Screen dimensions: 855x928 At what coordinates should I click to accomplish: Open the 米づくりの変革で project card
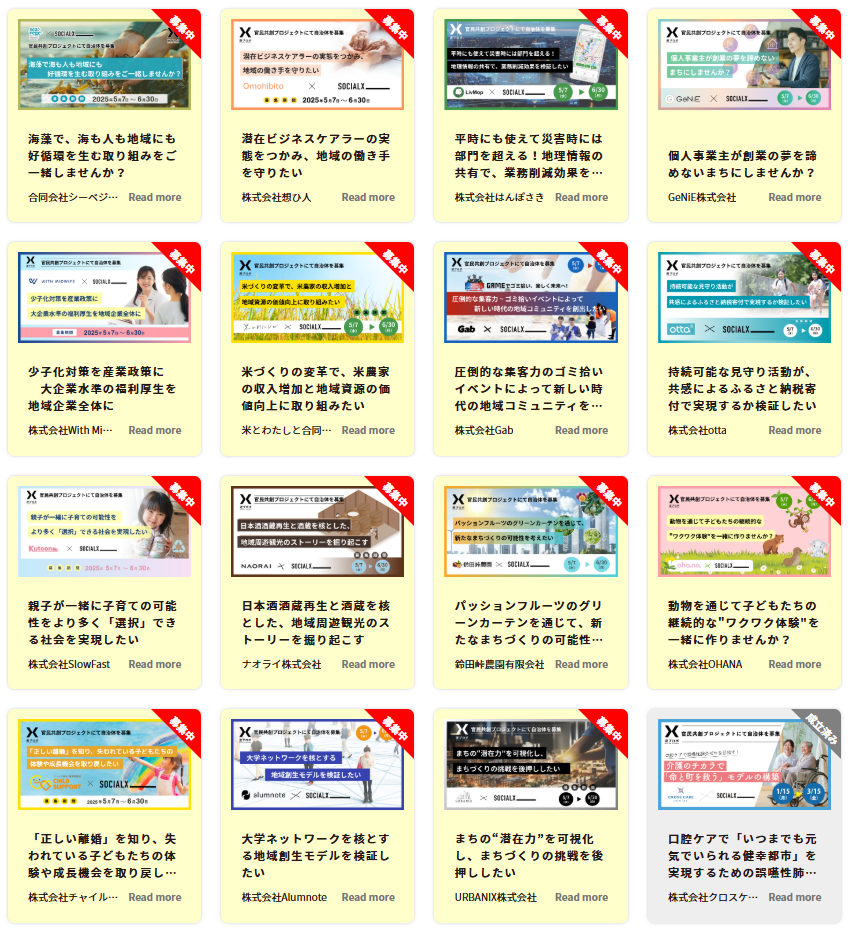coord(317,388)
